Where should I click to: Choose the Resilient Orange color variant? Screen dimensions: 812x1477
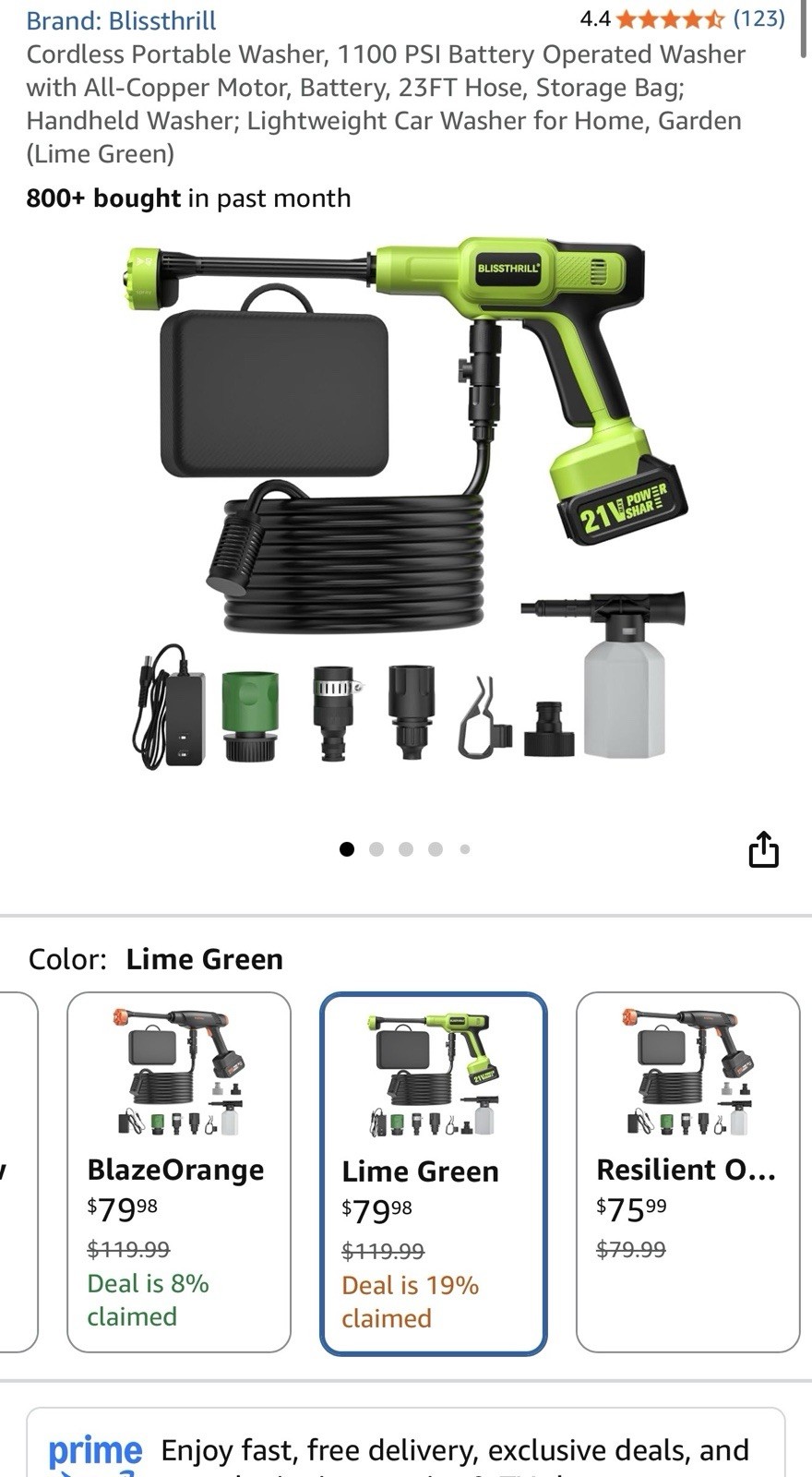pos(687,1172)
